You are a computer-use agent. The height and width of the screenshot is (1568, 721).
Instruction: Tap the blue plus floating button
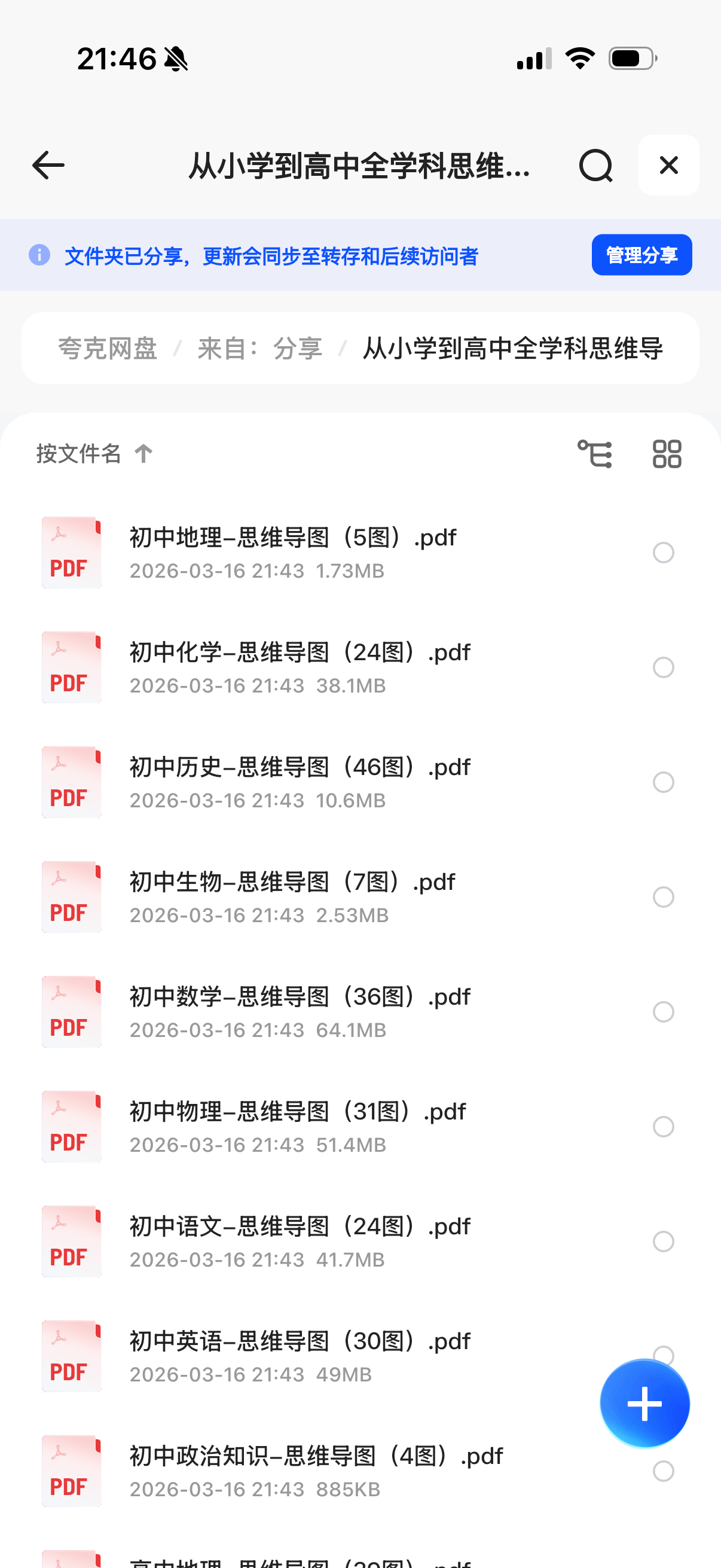click(644, 1404)
